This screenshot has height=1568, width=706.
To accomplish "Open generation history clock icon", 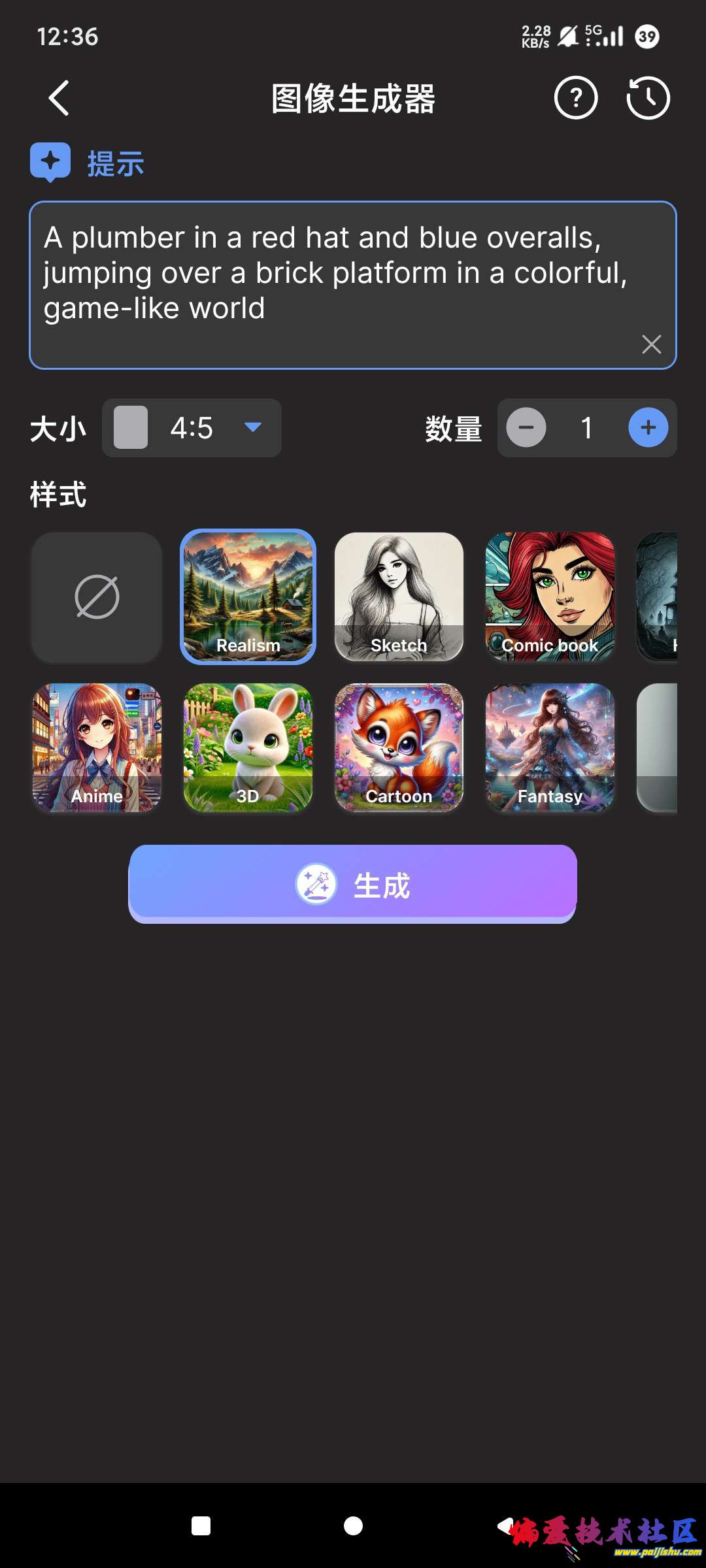I will click(648, 99).
